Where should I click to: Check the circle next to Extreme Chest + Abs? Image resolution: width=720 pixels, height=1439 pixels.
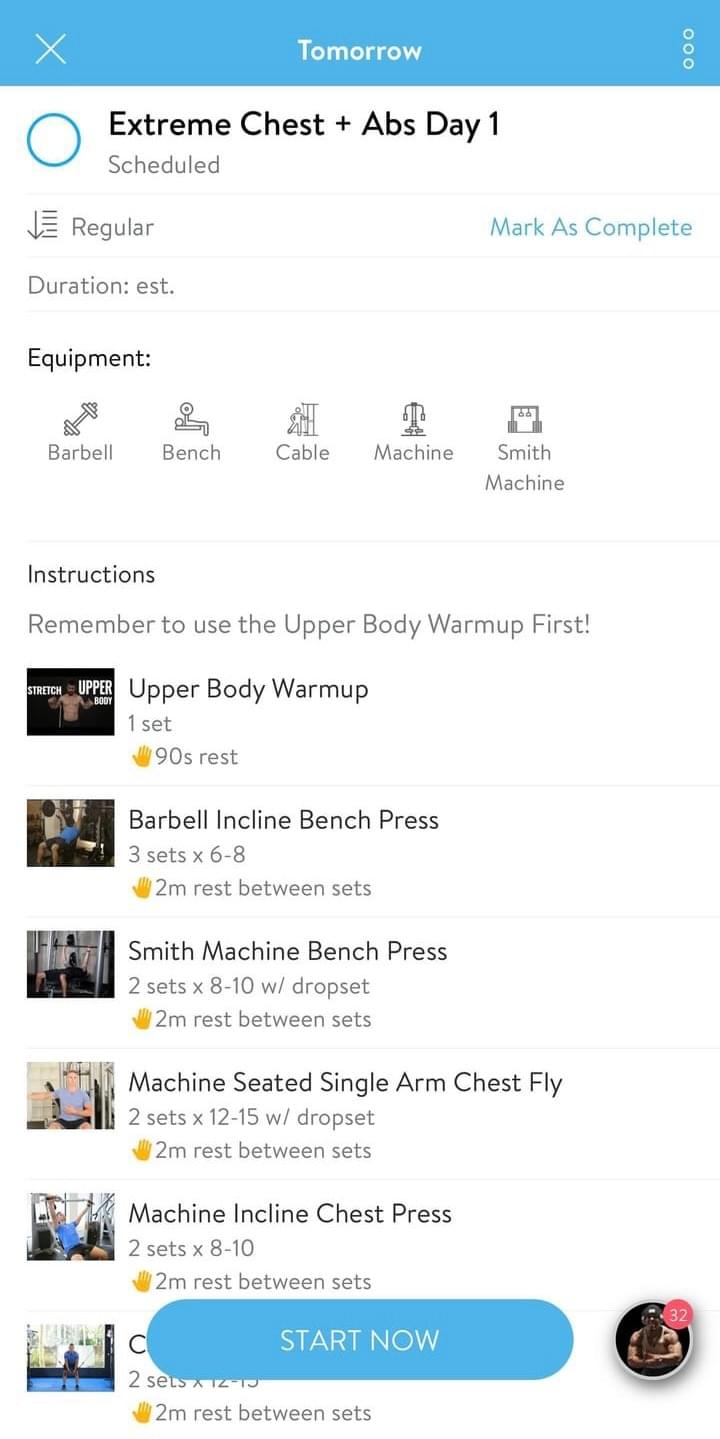(x=53, y=140)
